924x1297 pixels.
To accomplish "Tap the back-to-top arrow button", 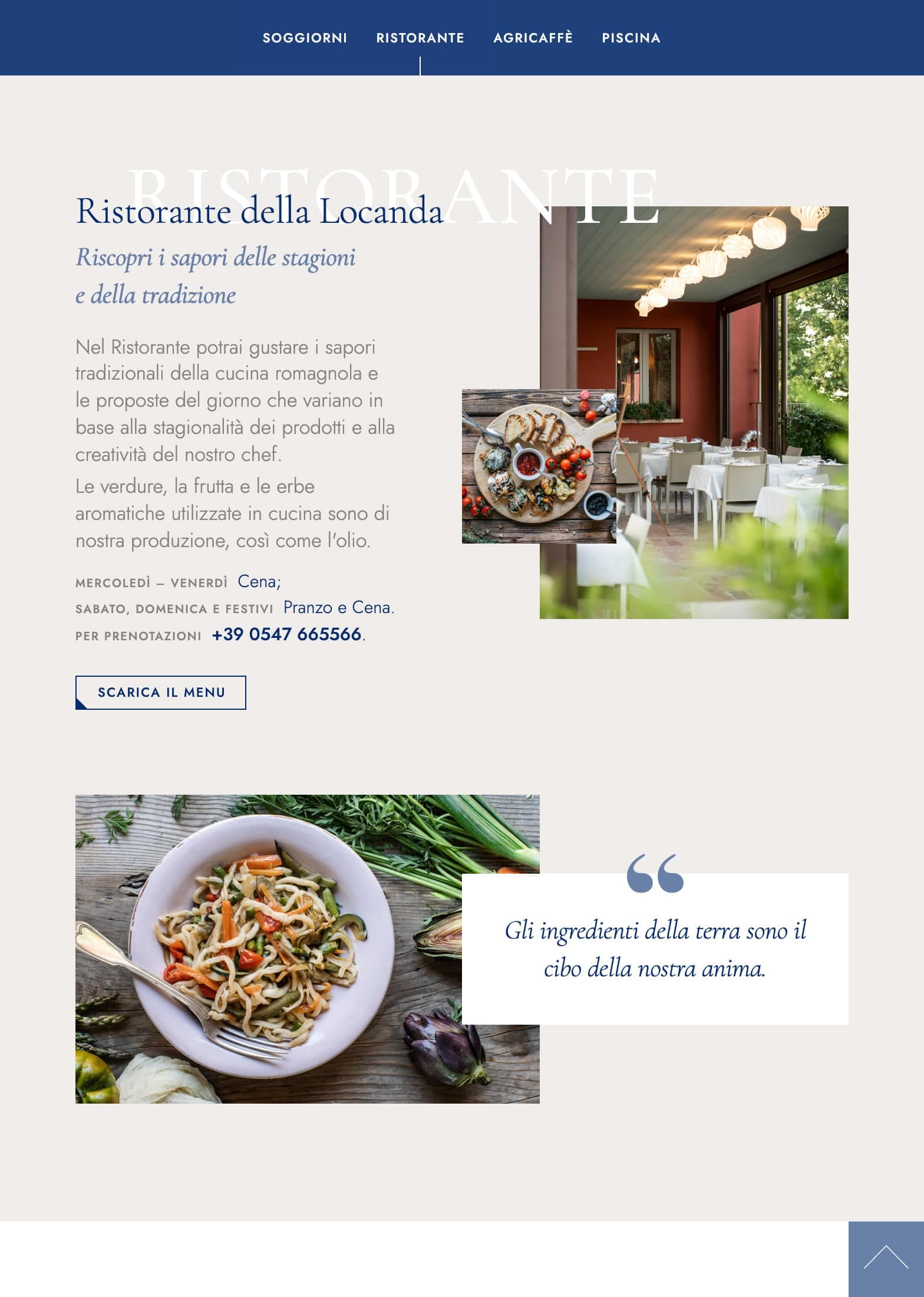I will [886, 1259].
